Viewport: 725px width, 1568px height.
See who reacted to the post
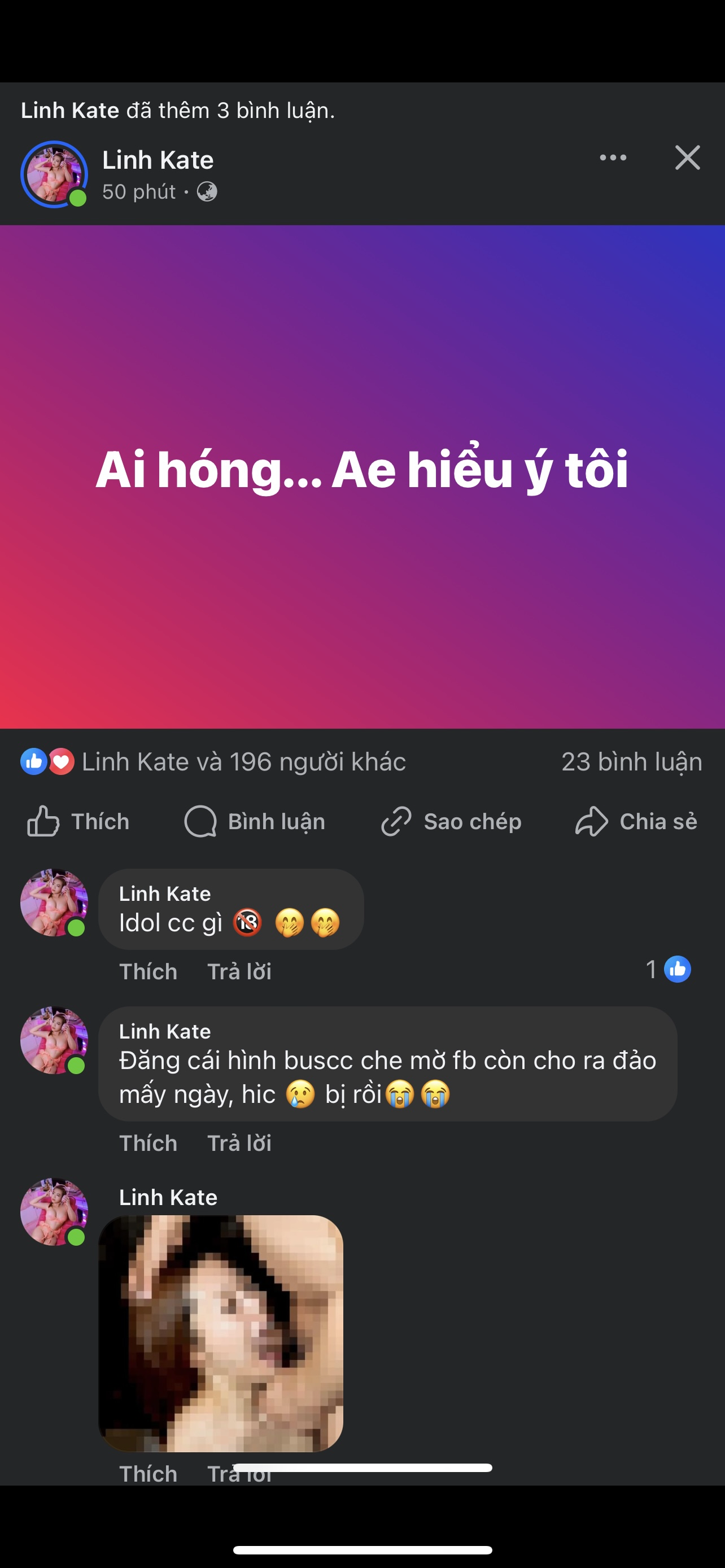click(x=213, y=761)
